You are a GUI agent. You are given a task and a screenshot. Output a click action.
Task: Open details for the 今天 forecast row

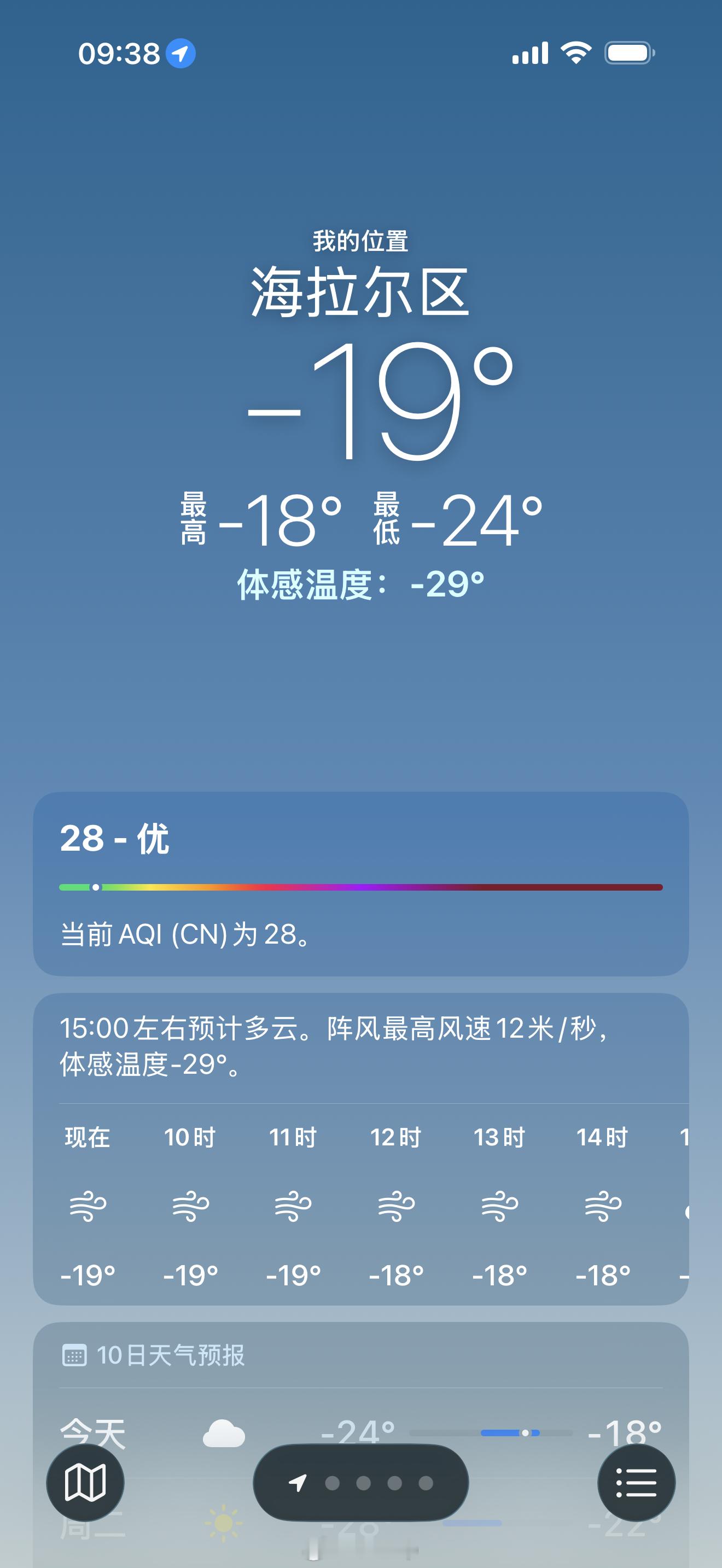(x=361, y=1431)
